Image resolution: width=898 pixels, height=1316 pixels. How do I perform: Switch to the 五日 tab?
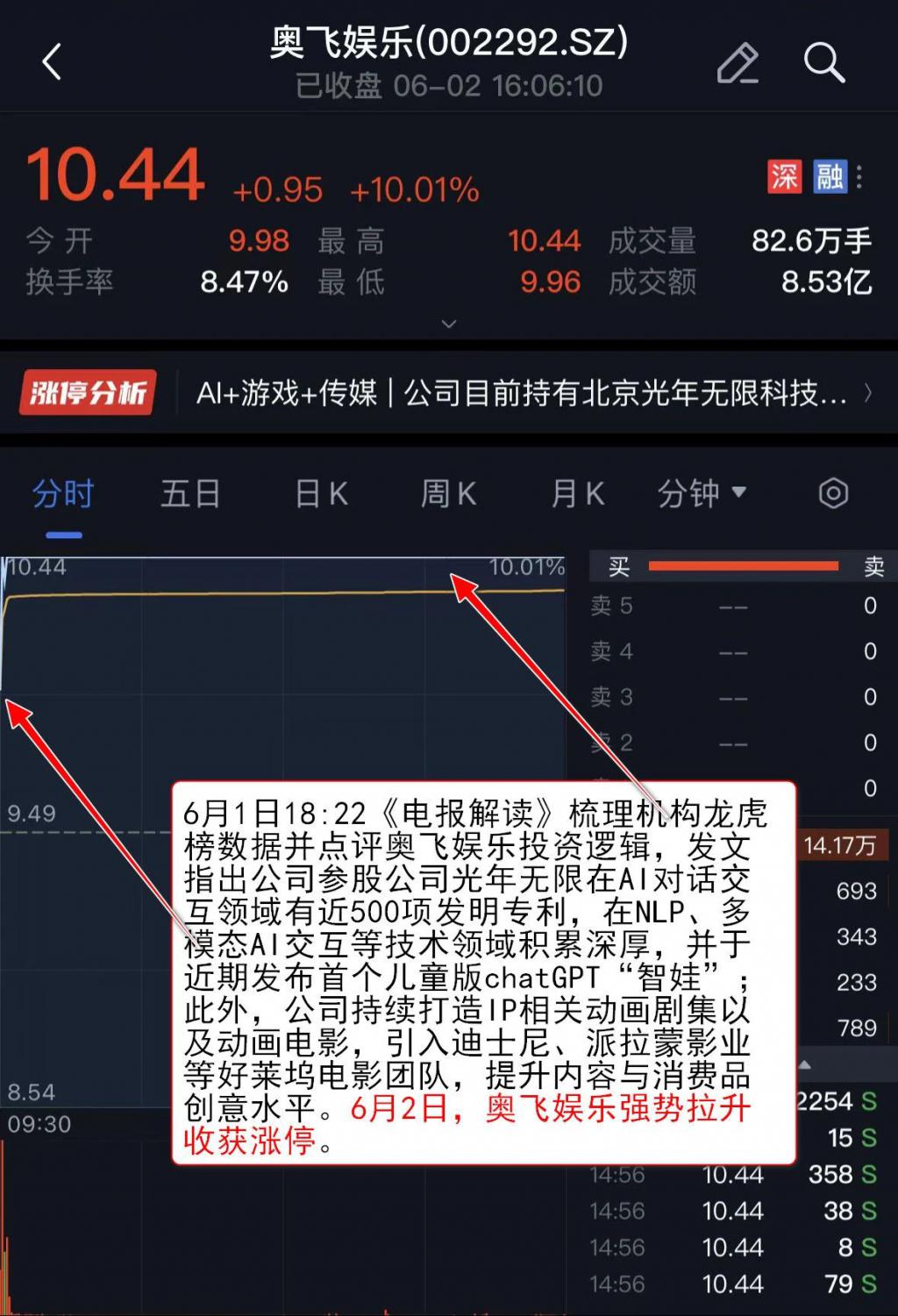click(190, 494)
